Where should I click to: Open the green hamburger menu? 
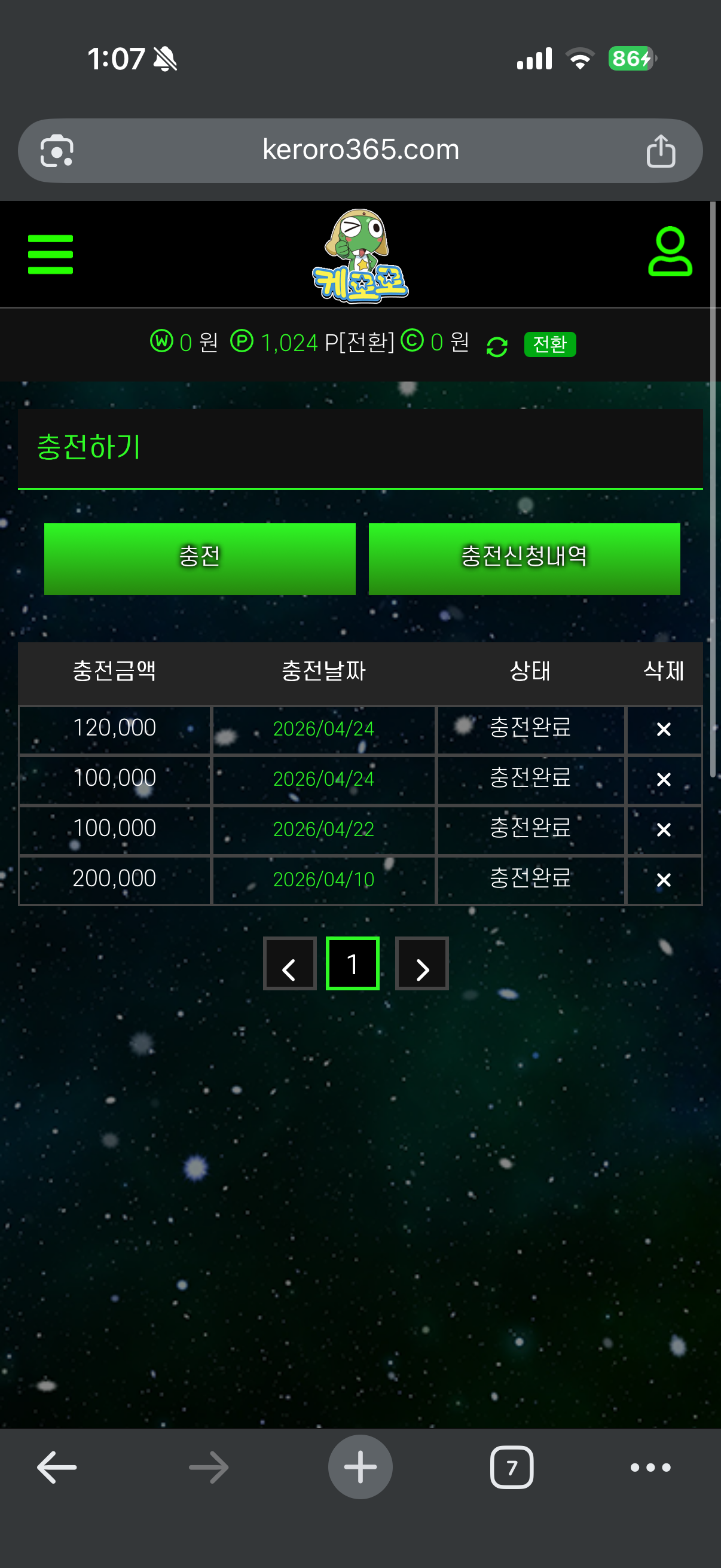(x=50, y=254)
